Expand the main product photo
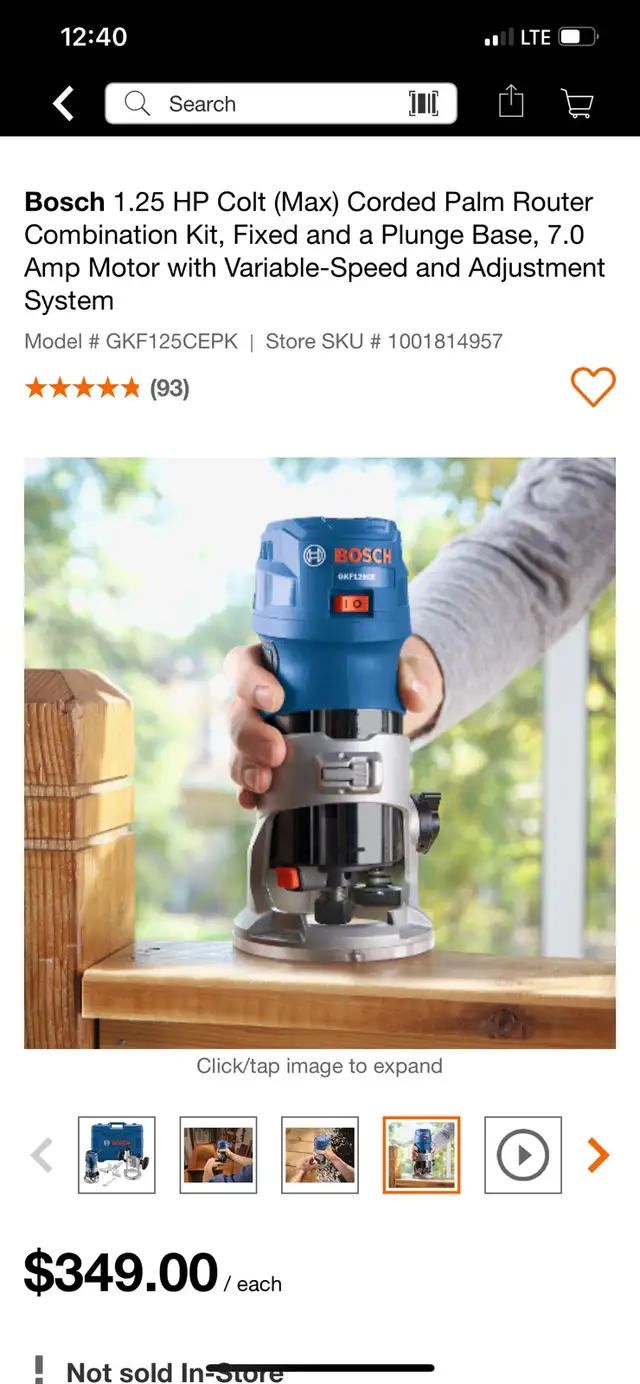Image resolution: width=640 pixels, height=1384 pixels. click(320, 753)
